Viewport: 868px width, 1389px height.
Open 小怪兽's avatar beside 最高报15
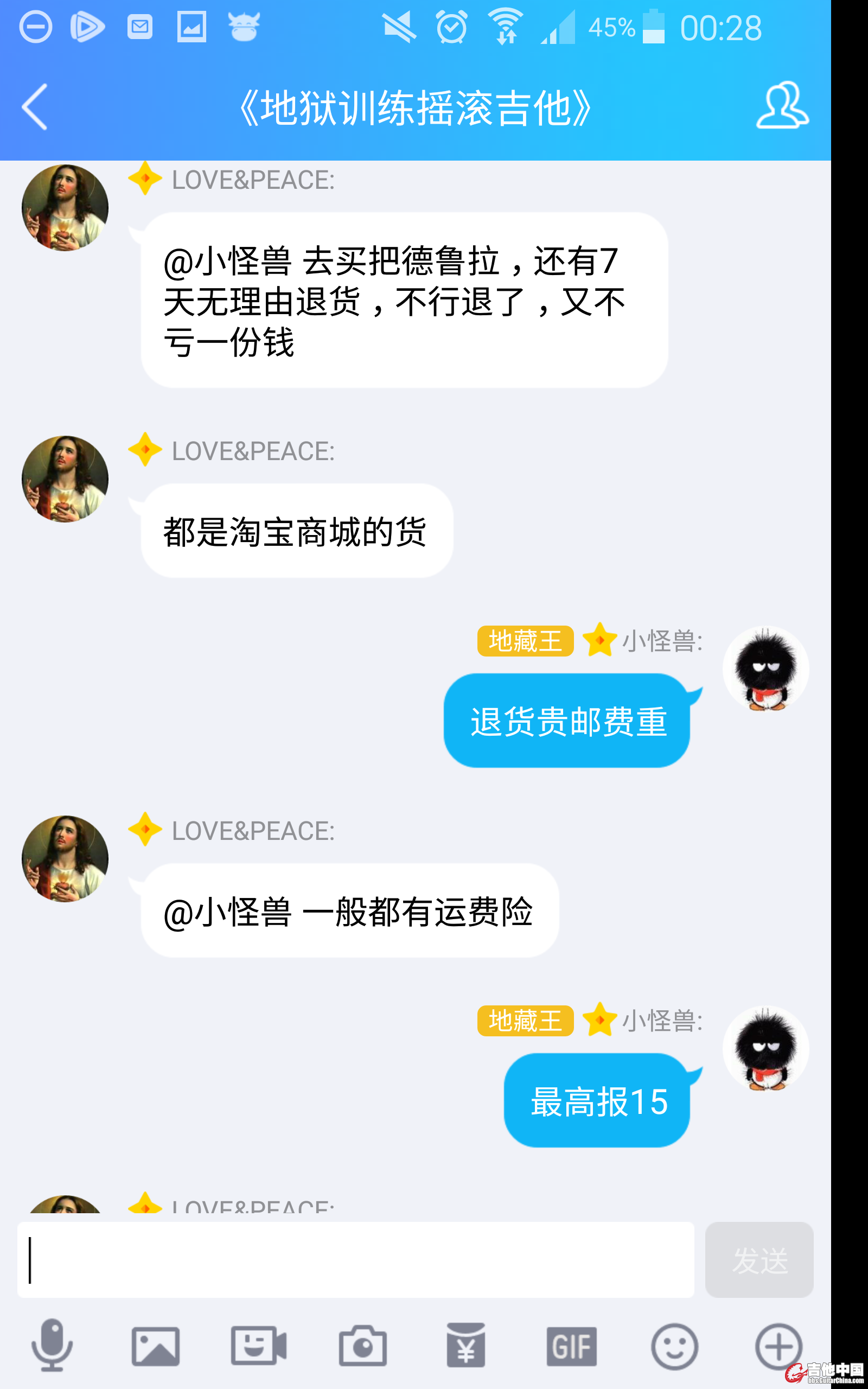[x=765, y=1049]
